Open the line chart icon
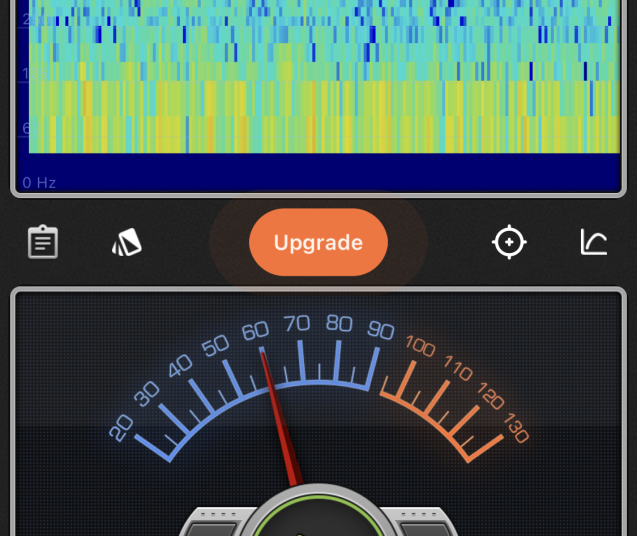The width and height of the screenshot is (637, 536). [594, 242]
